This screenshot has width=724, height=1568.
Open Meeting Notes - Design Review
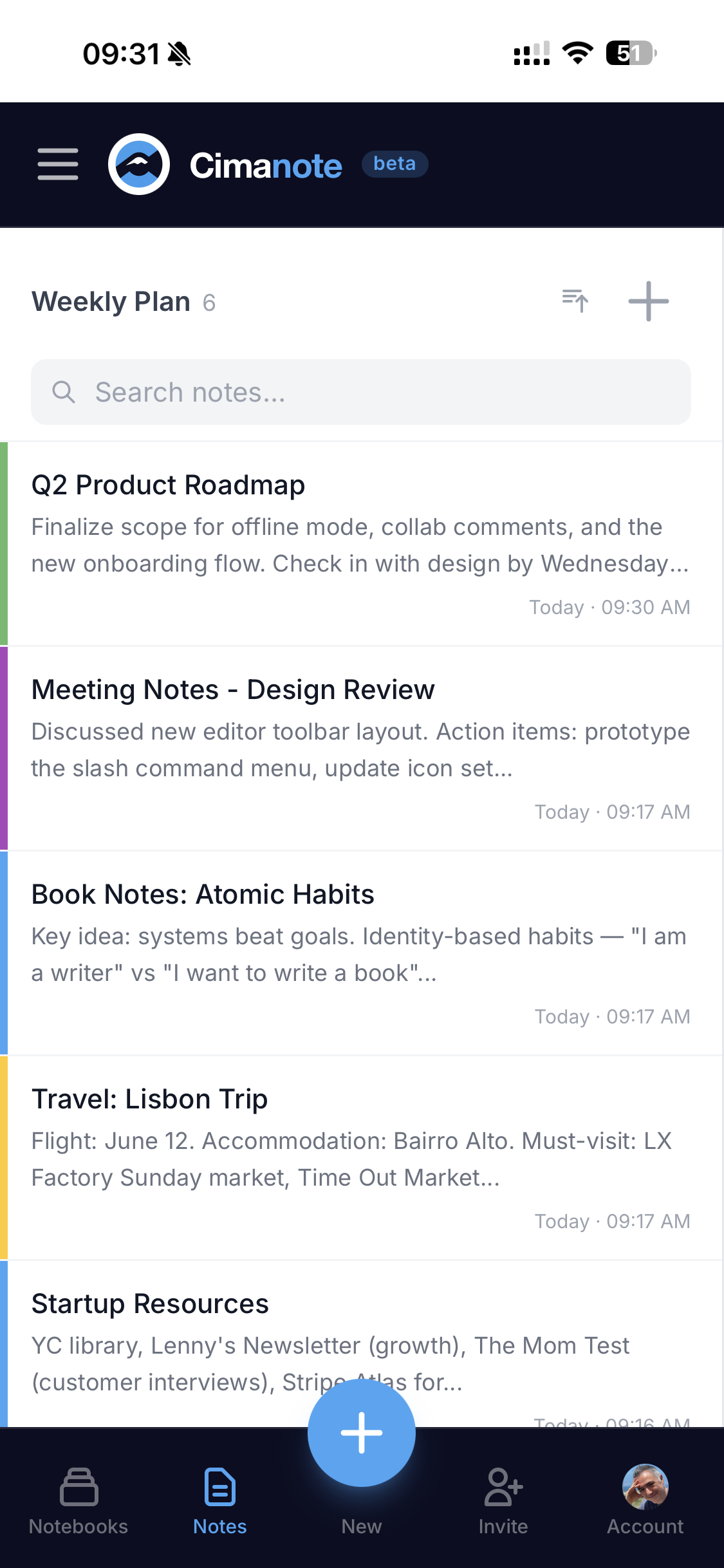pyautogui.click(x=360, y=747)
